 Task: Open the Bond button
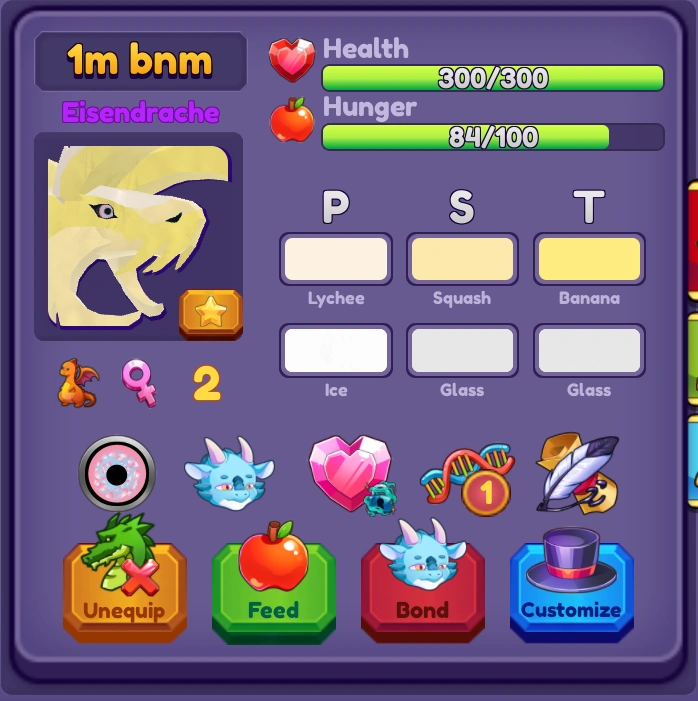[x=422, y=592]
